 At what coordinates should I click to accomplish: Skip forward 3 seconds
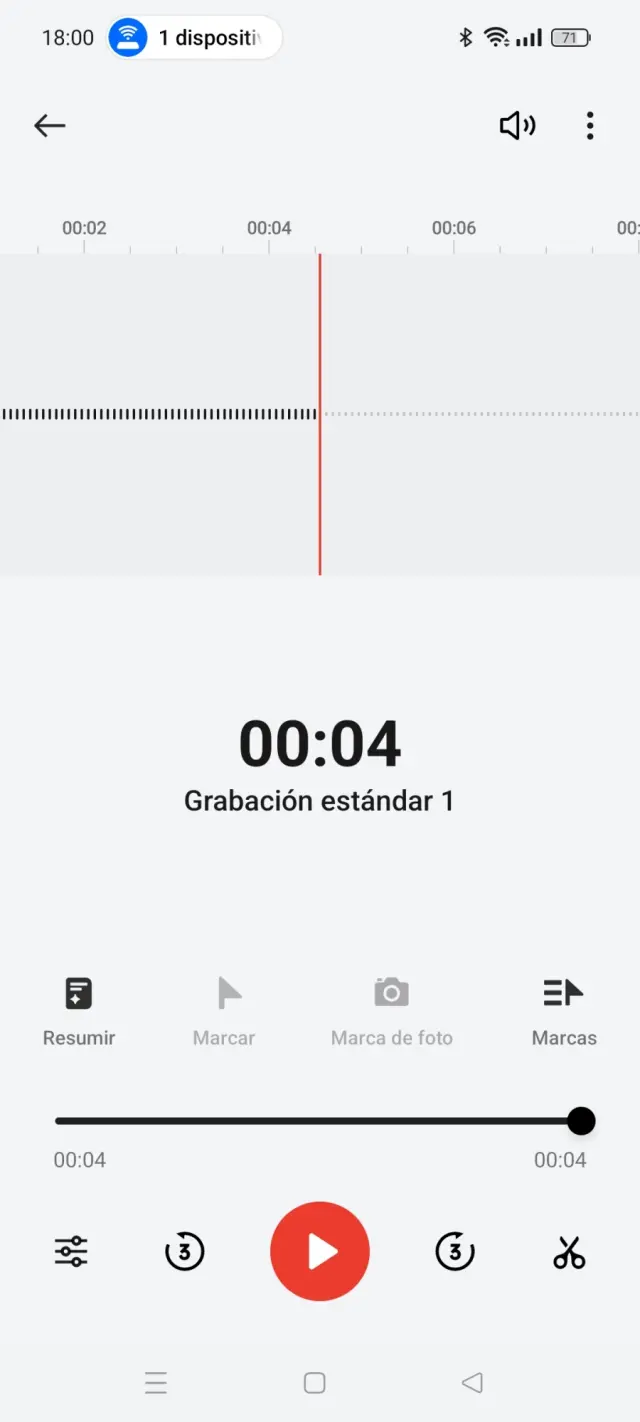point(455,1251)
